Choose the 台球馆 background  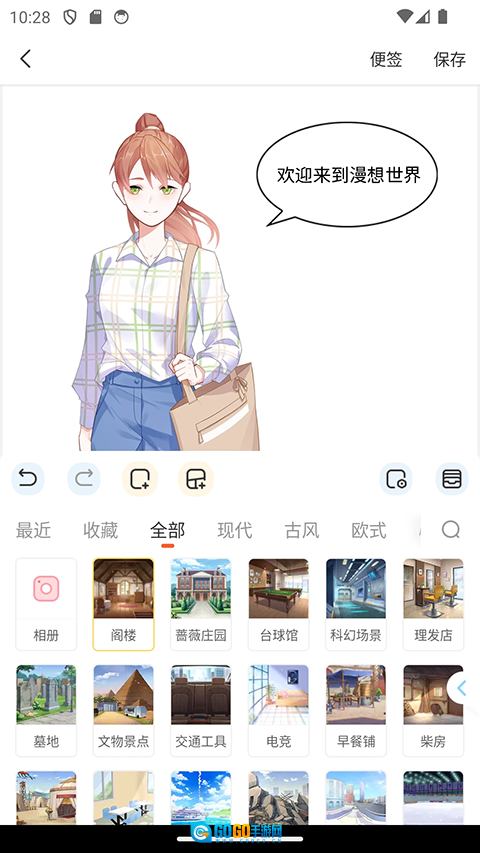pyautogui.click(x=279, y=604)
